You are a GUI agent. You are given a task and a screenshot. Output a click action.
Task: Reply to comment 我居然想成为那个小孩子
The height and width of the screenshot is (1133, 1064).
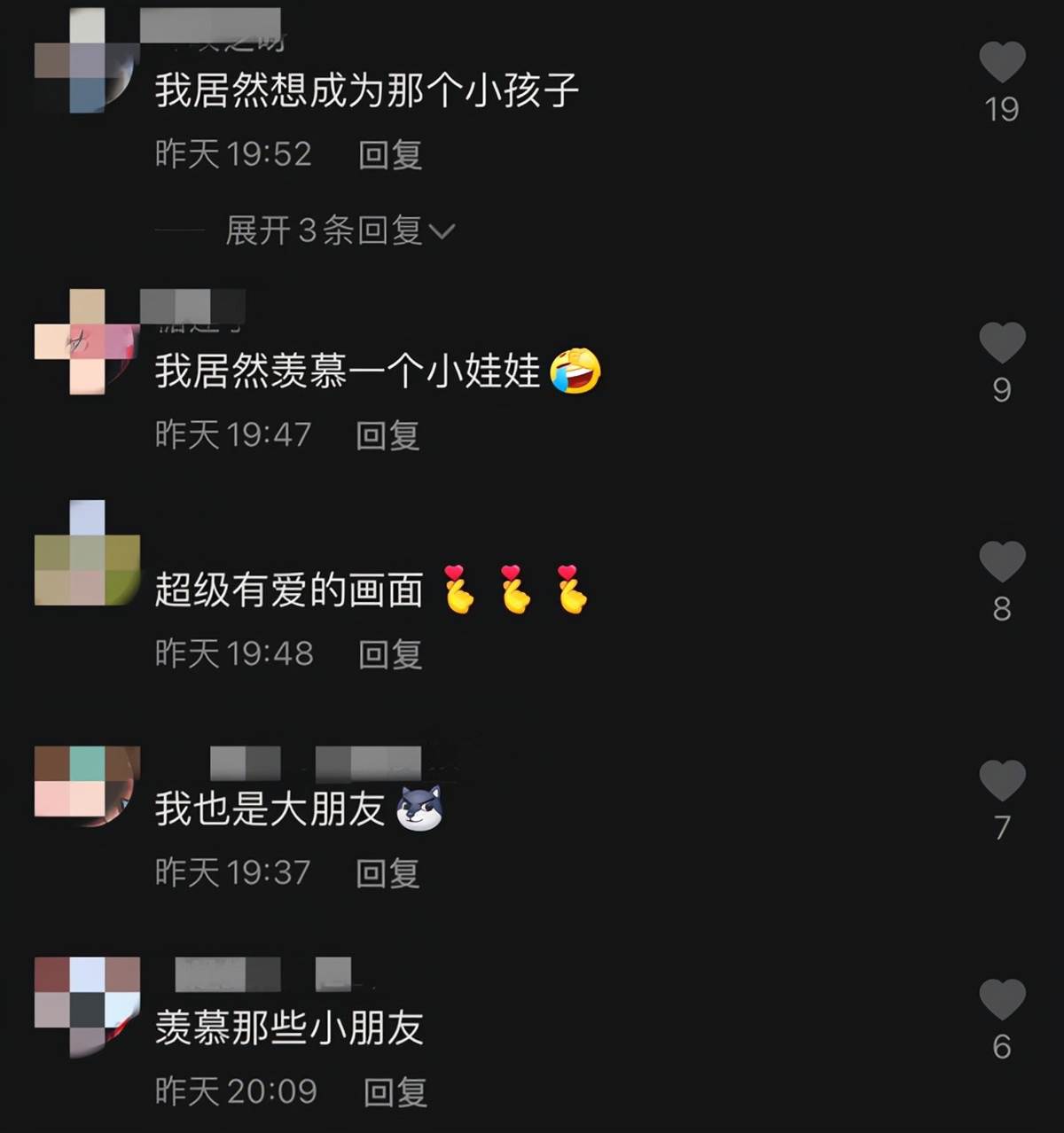[x=389, y=155]
